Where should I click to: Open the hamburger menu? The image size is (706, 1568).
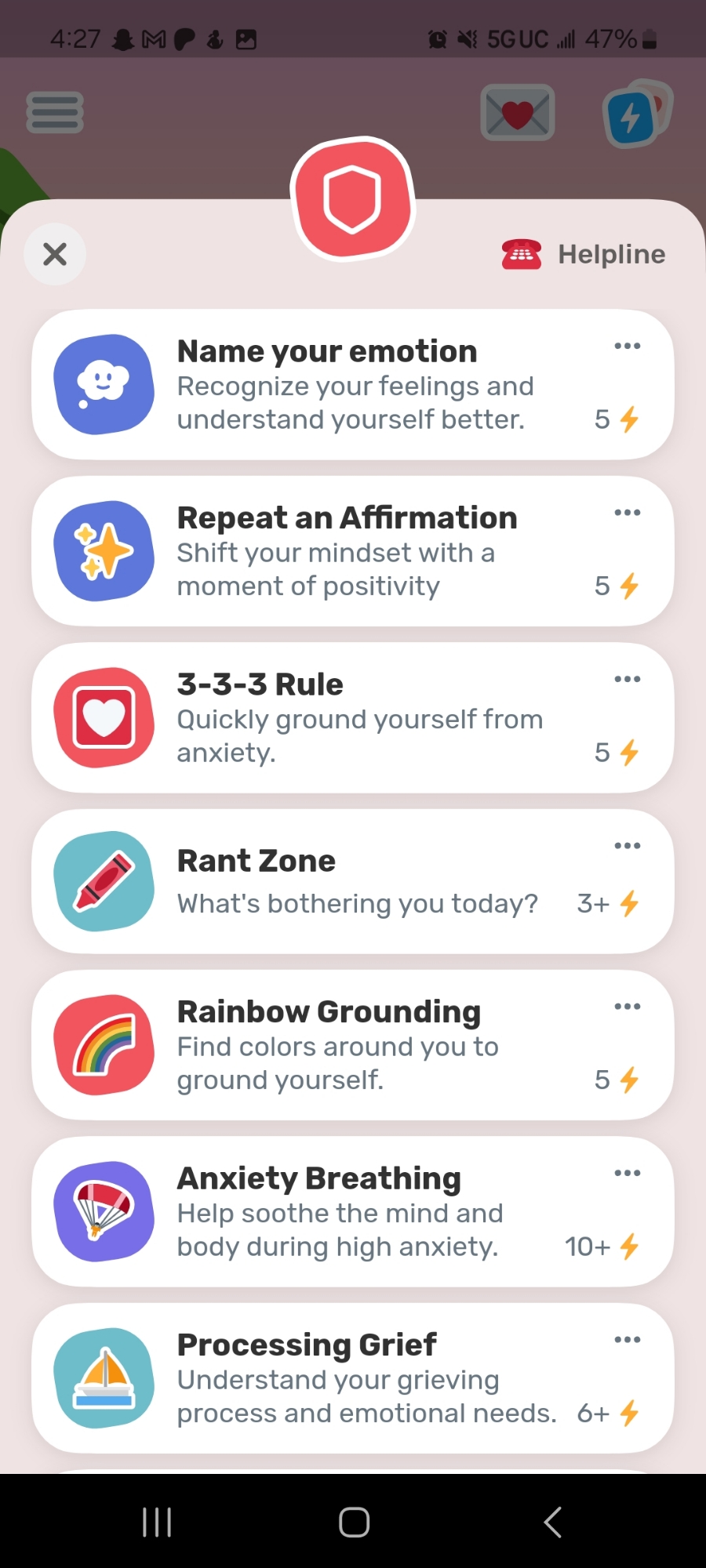(x=55, y=113)
